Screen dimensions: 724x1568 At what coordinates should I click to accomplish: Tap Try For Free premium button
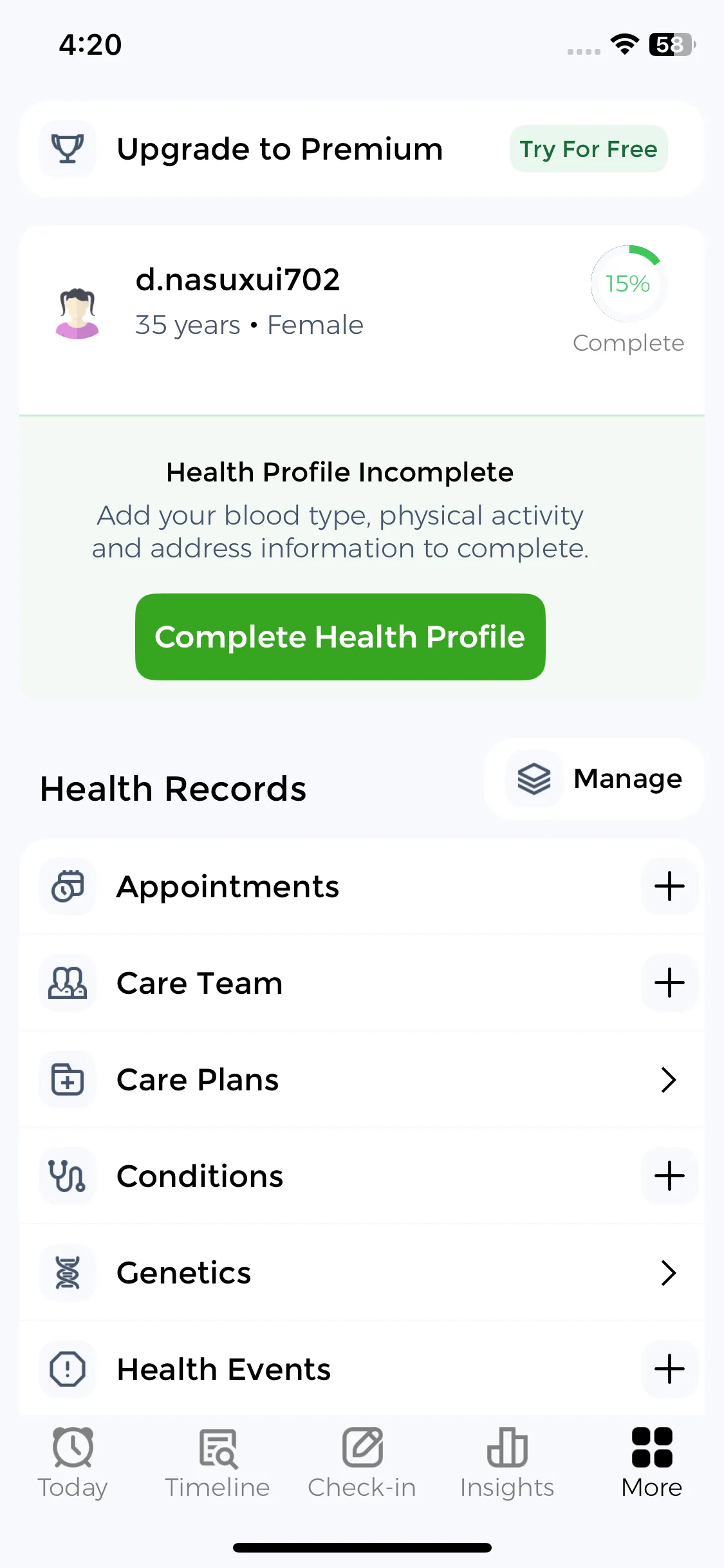pyautogui.click(x=588, y=149)
